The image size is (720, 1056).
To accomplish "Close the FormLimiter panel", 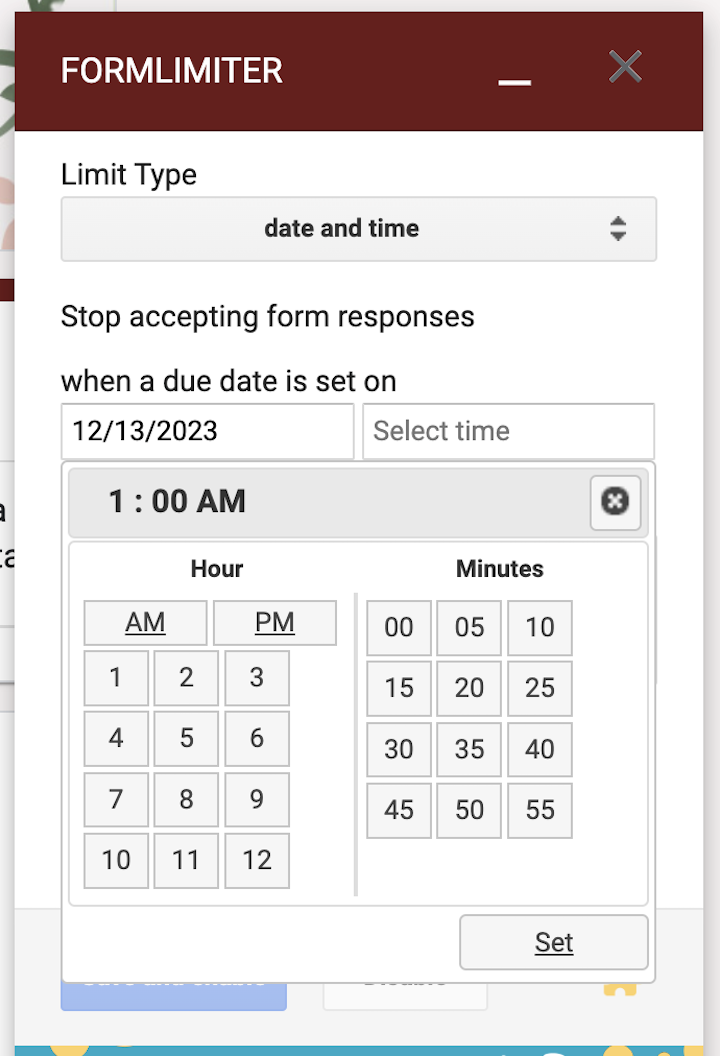I will coord(625,67).
